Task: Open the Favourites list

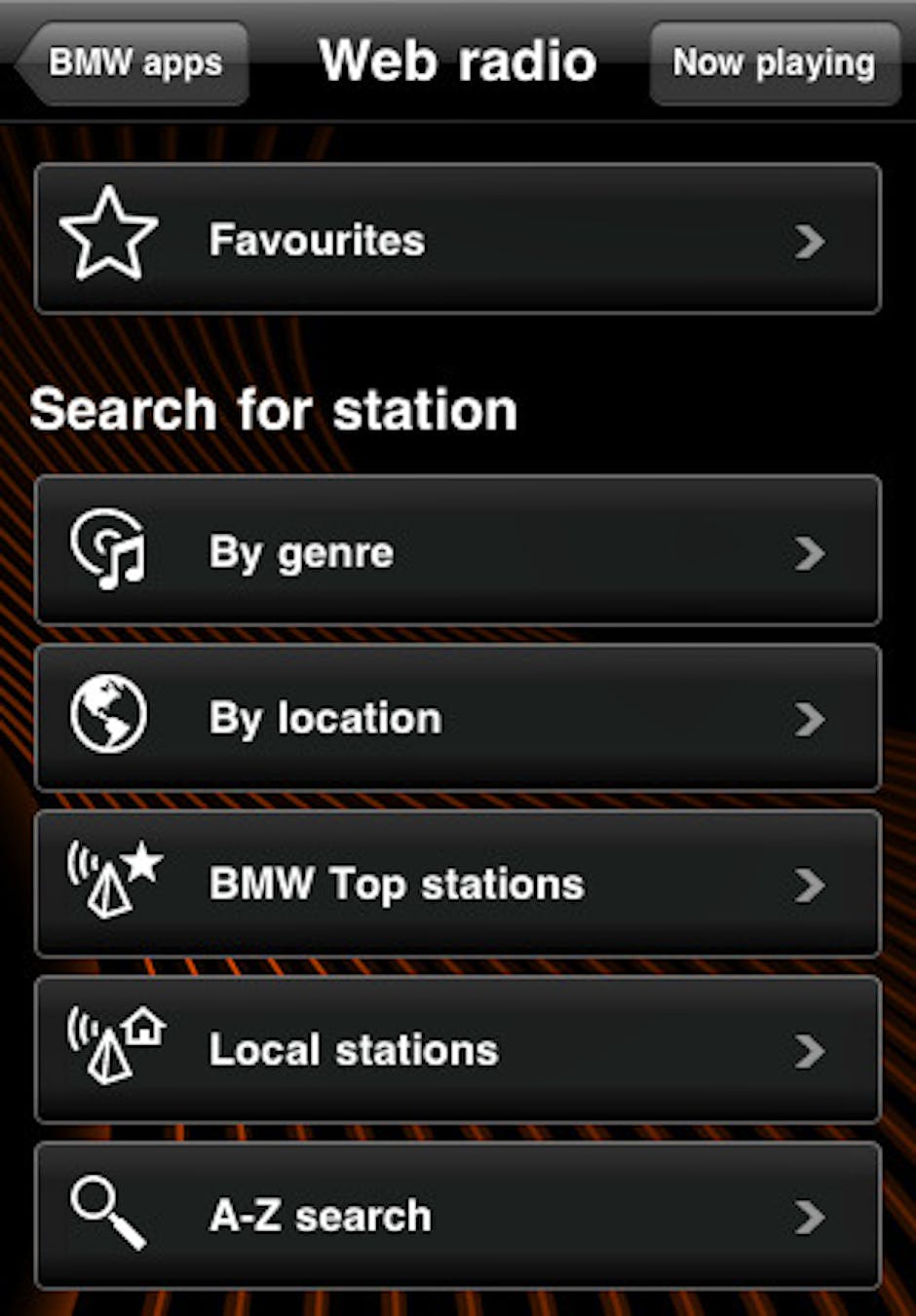Action: [x=457, y=240]
